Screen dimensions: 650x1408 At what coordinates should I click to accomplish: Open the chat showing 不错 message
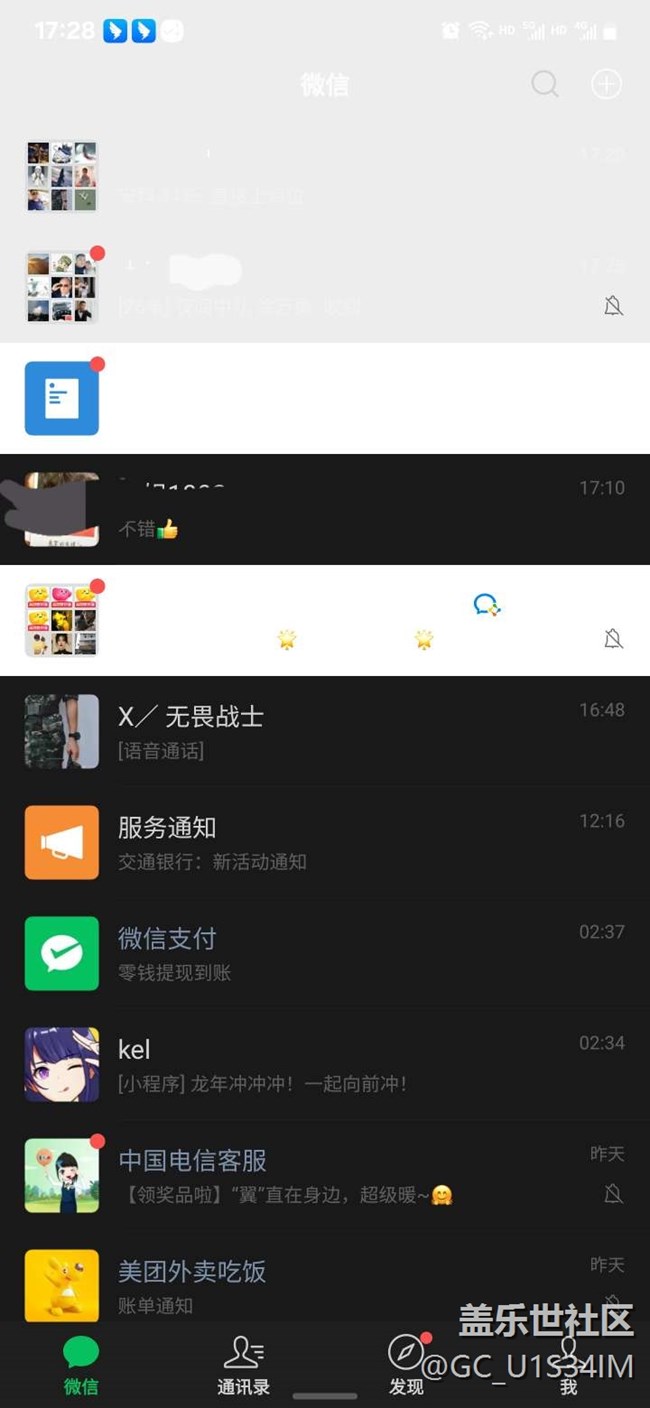click(325, 509)
